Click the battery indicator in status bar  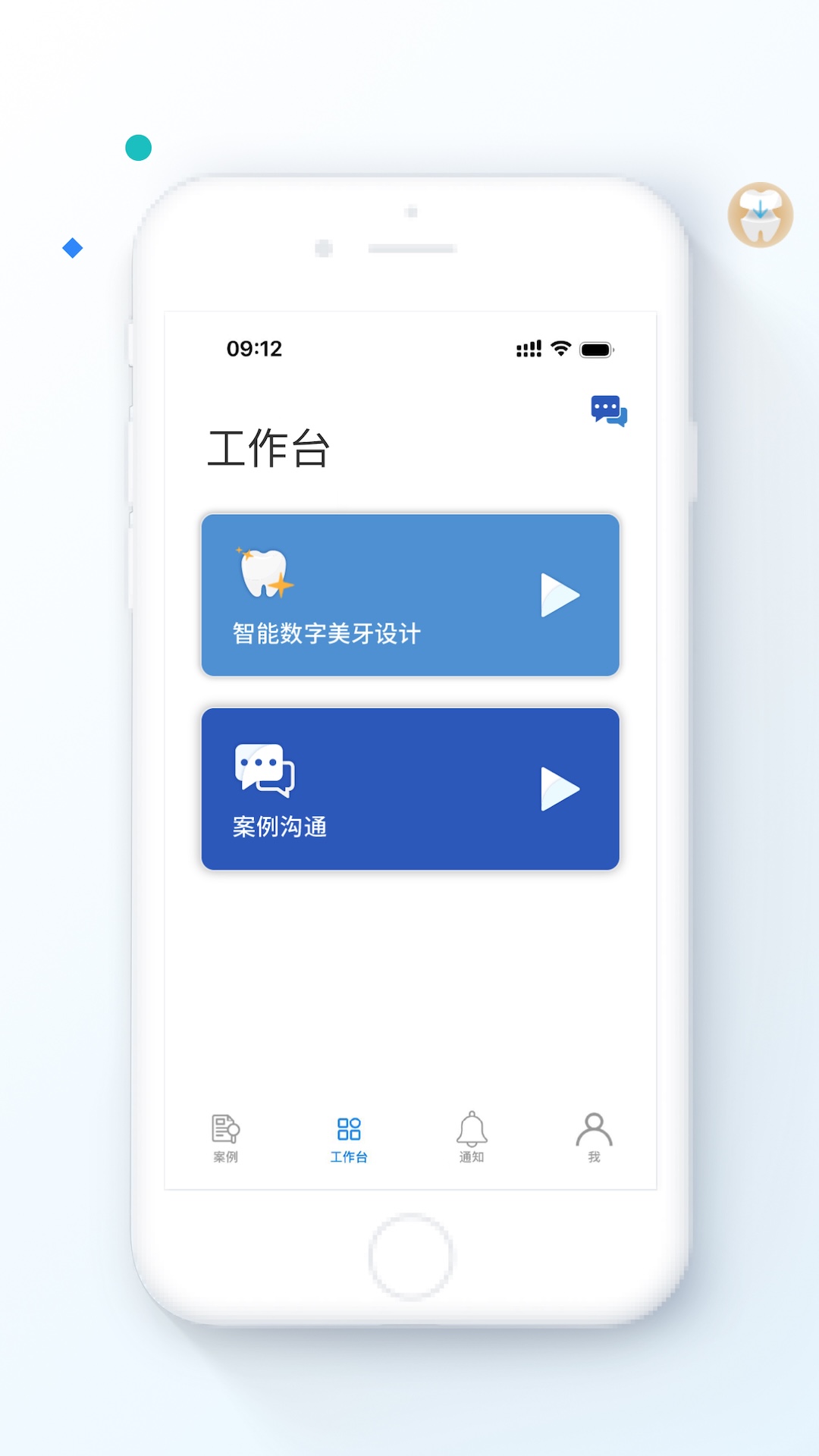pos(596,348)
